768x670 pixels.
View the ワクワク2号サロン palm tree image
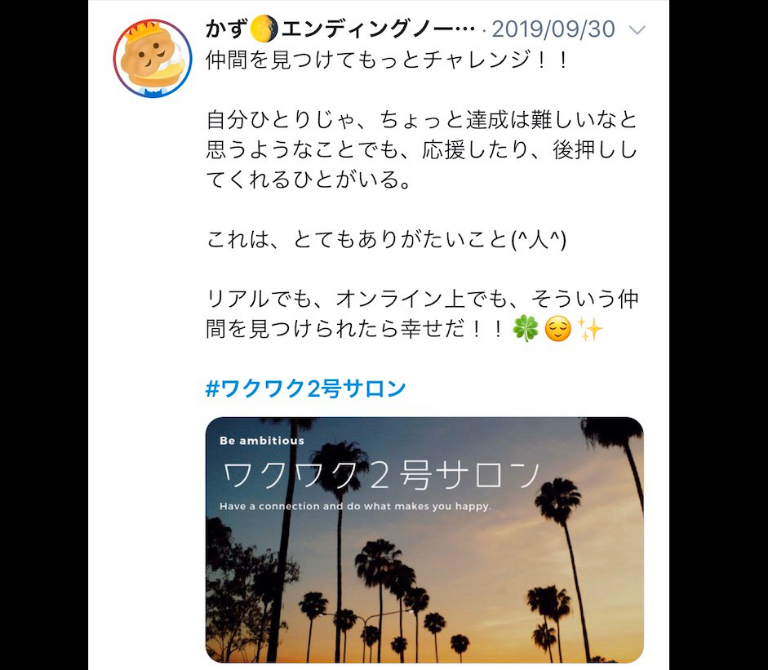tap(424, 540)
